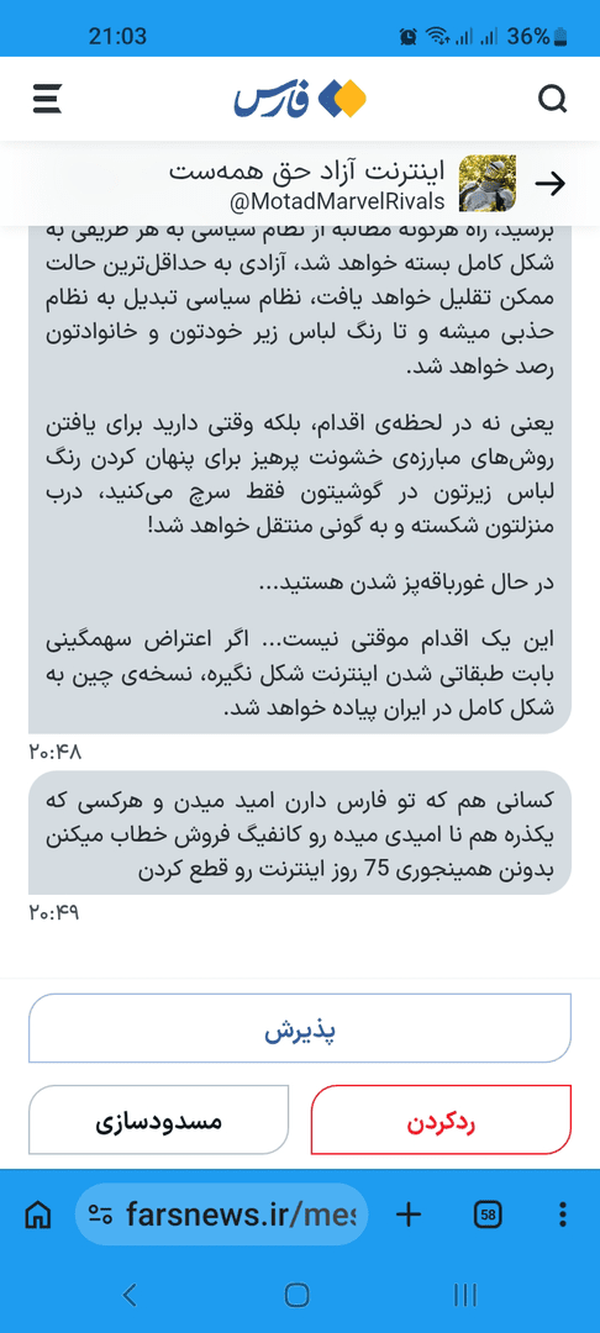Image resolution: width=600 pixels, height=1333 pixels.
Task: Go back with the system navigation button
Action: [129, 1296]
